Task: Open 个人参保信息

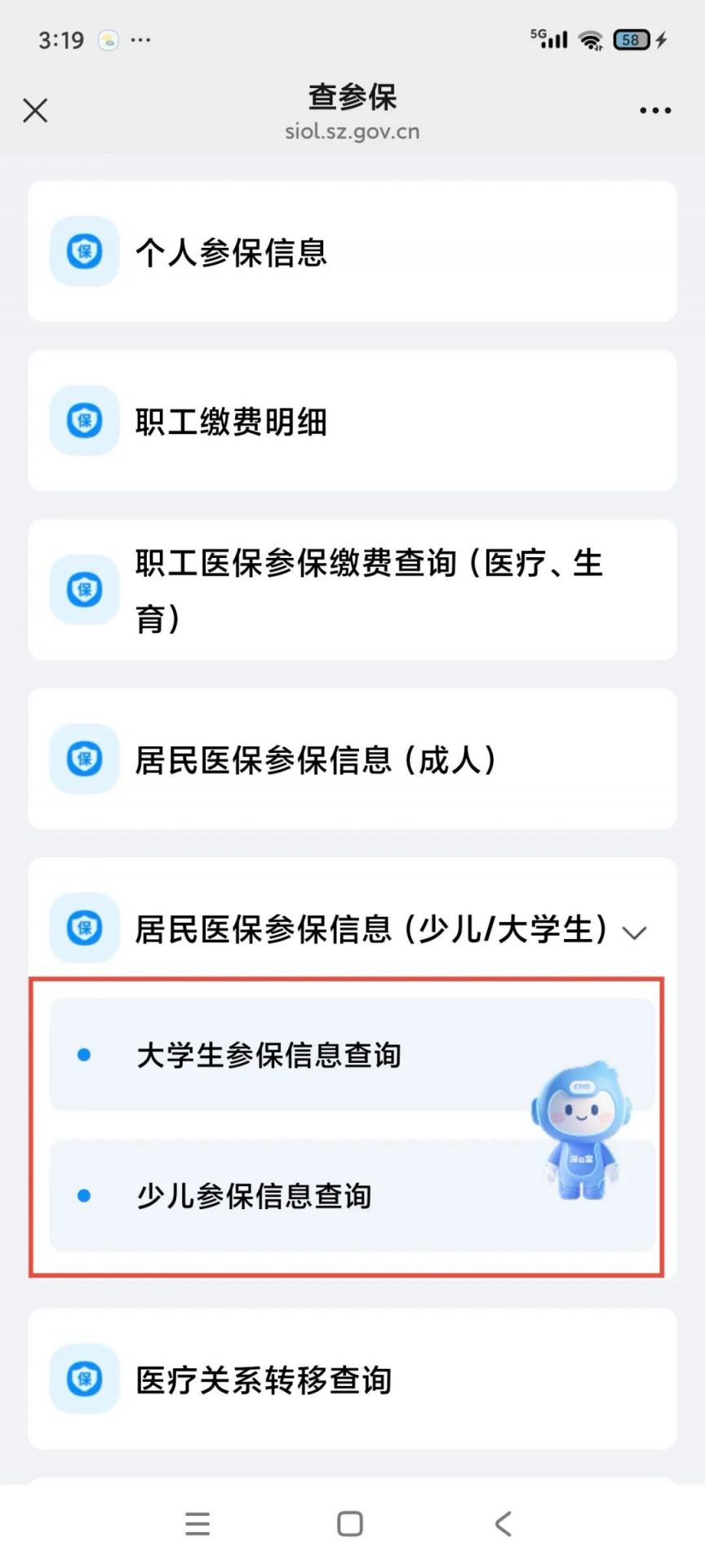Action: [x=352, y=252]
